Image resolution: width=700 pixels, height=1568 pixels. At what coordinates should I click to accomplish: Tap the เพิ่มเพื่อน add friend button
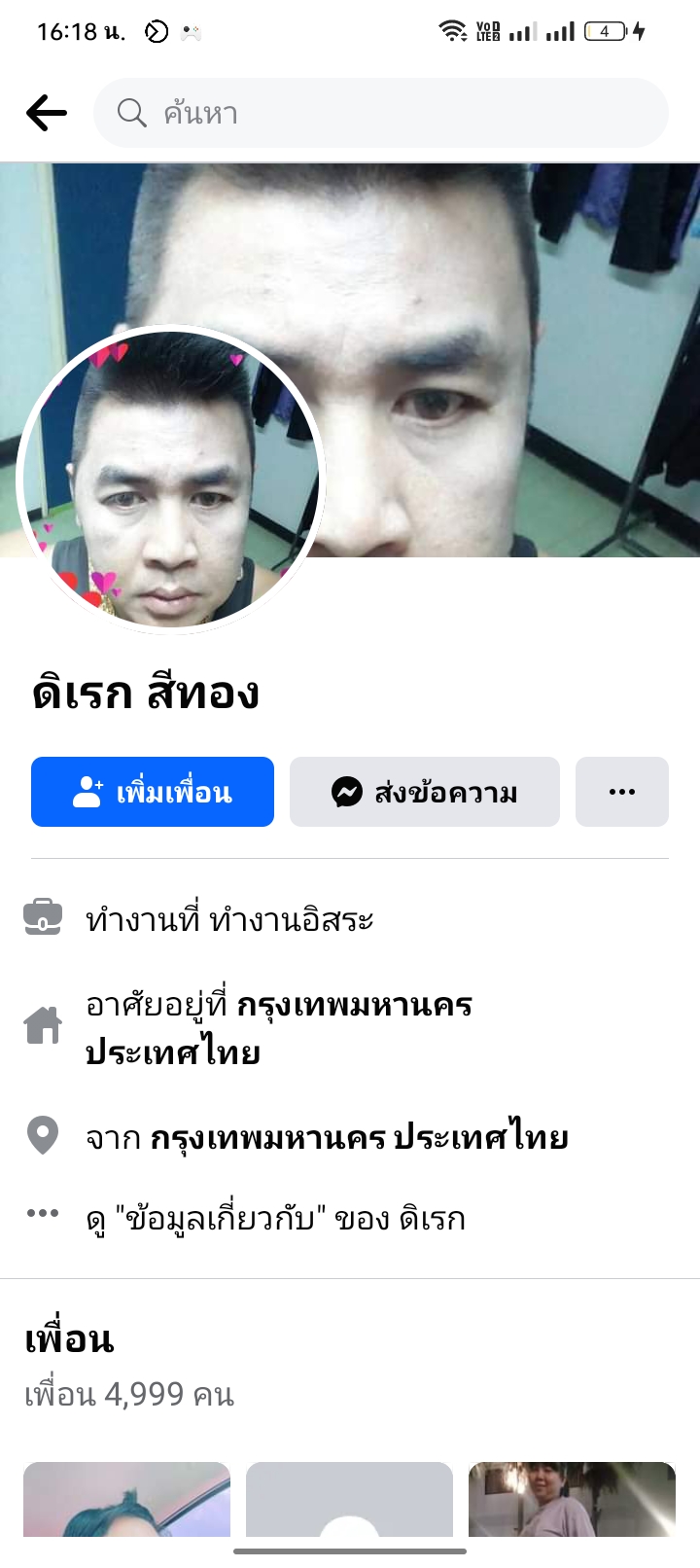153,792
